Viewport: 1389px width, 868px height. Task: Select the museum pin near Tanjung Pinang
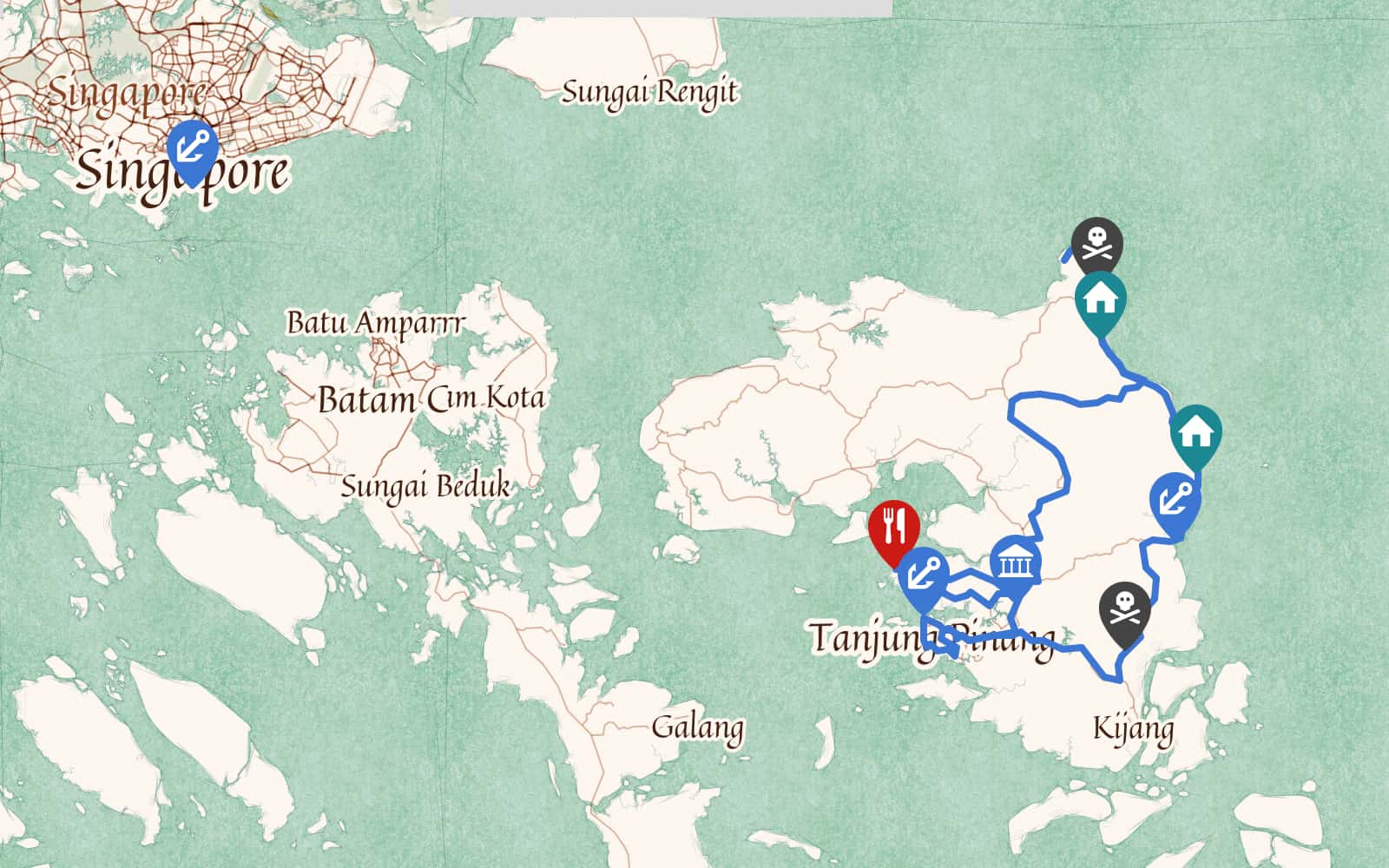pos(1015,564)
